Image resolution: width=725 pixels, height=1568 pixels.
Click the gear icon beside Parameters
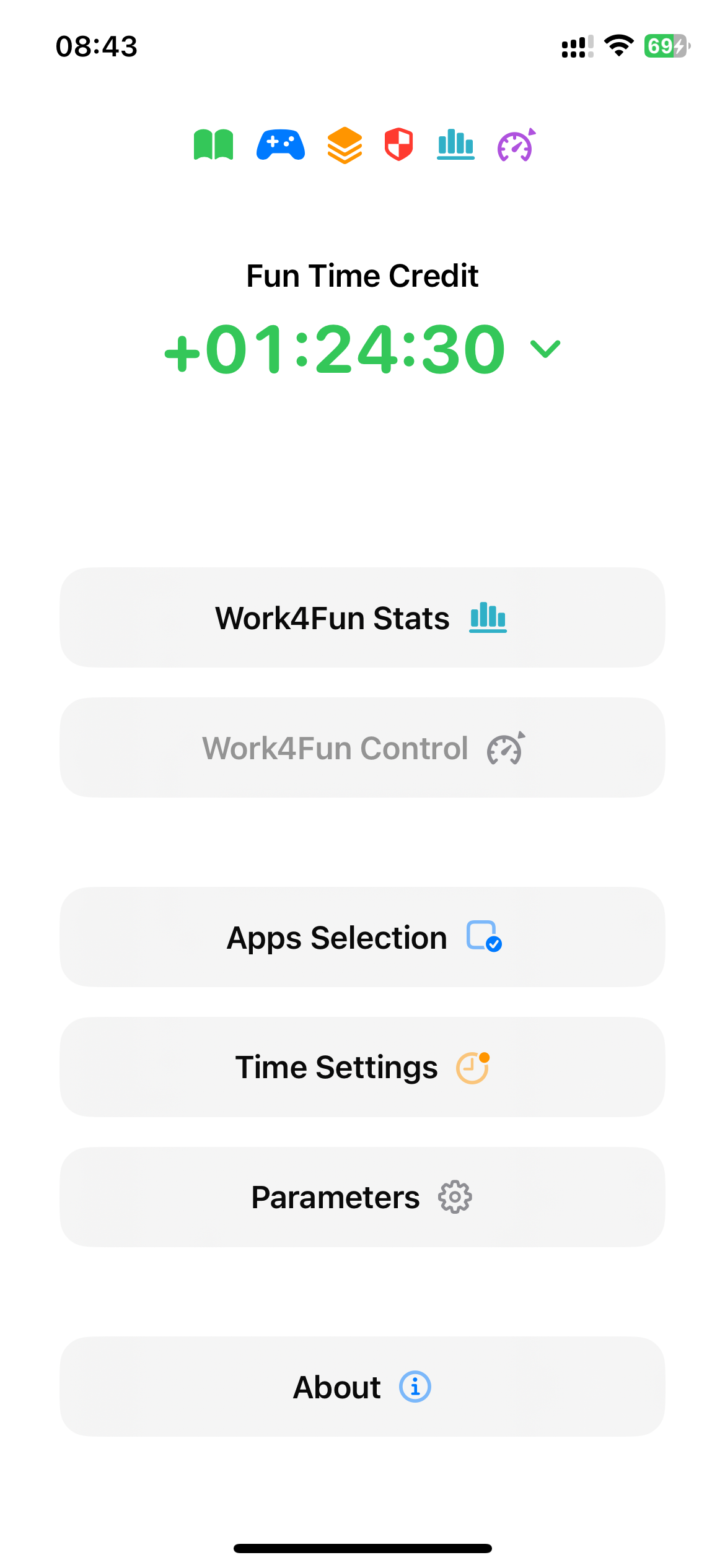(x=454, y=1197)
